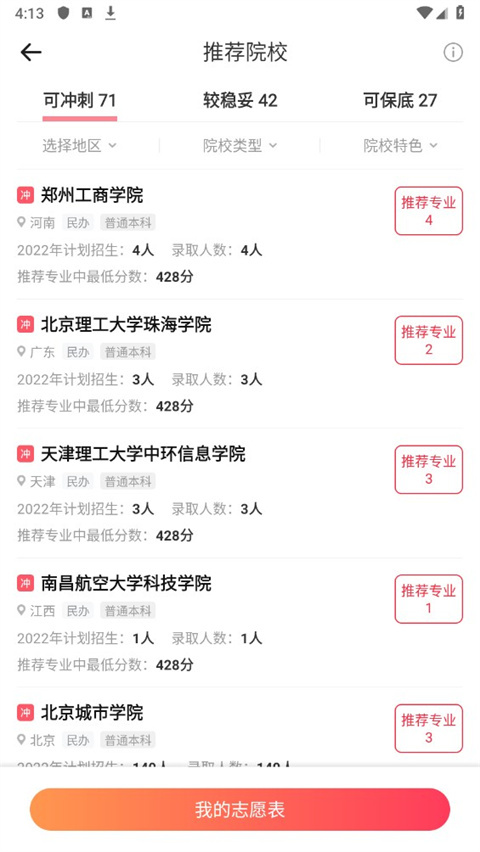Select the 可冲刺 71 tab

[80, 101]
